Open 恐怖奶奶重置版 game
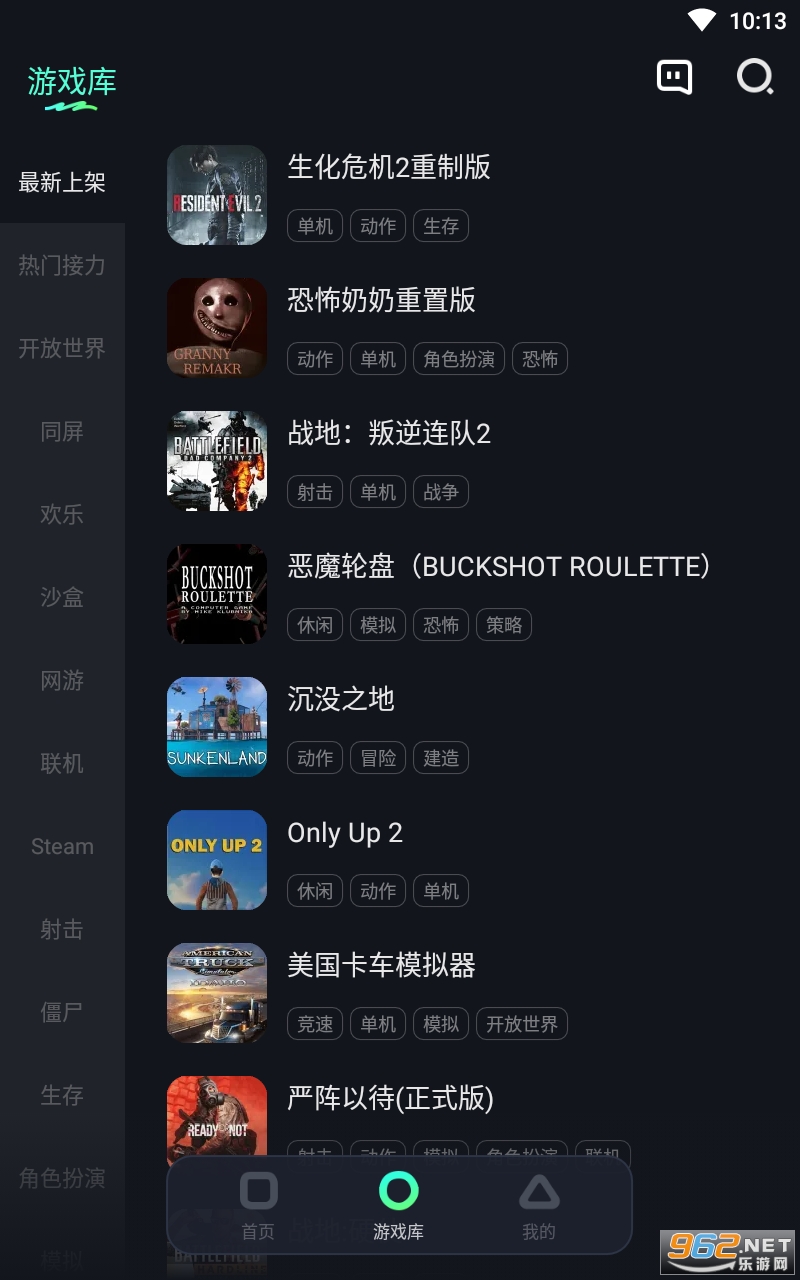 [x=381, y=300]
